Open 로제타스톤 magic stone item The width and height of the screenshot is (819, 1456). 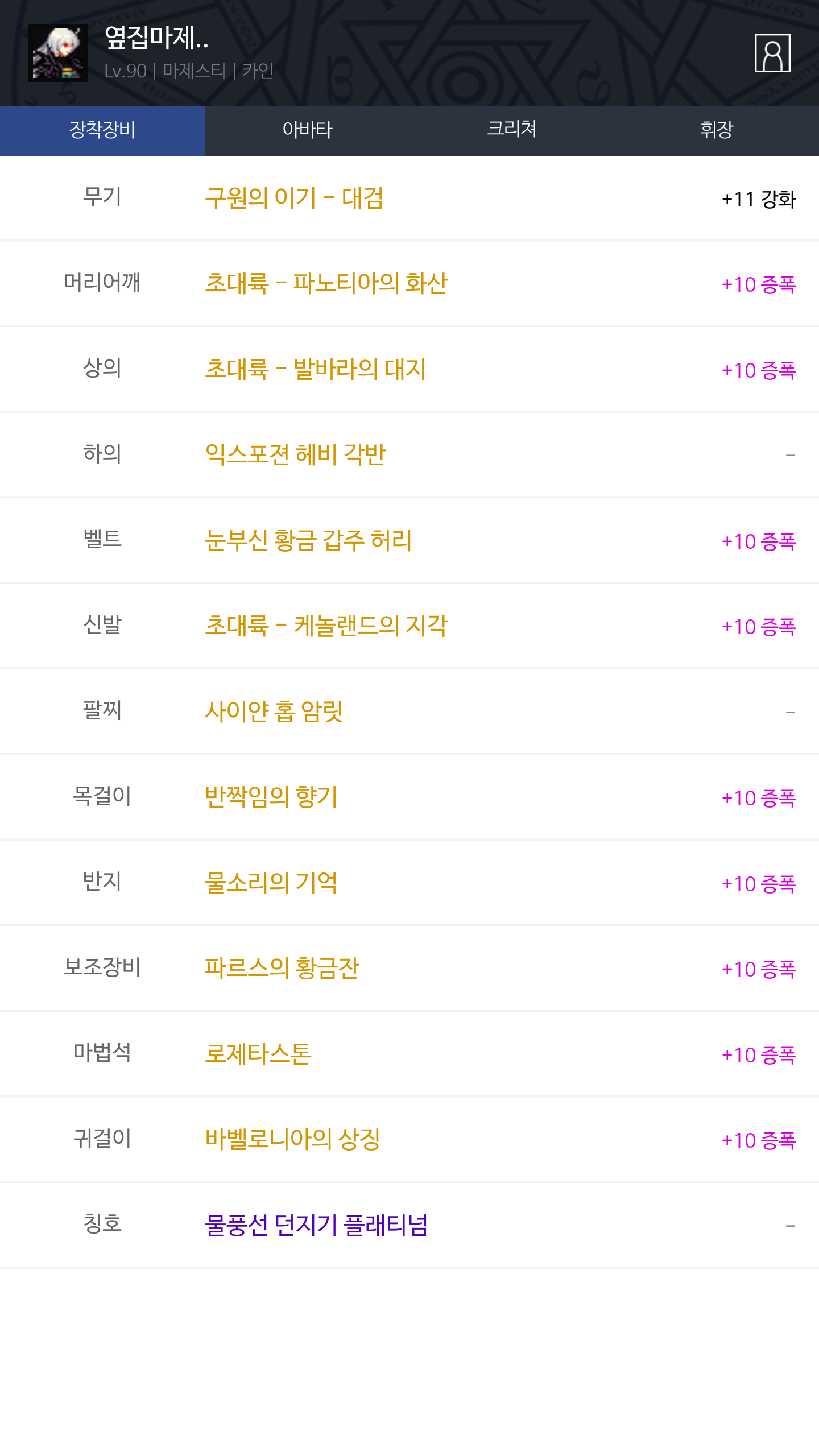tap(258, 1054)
